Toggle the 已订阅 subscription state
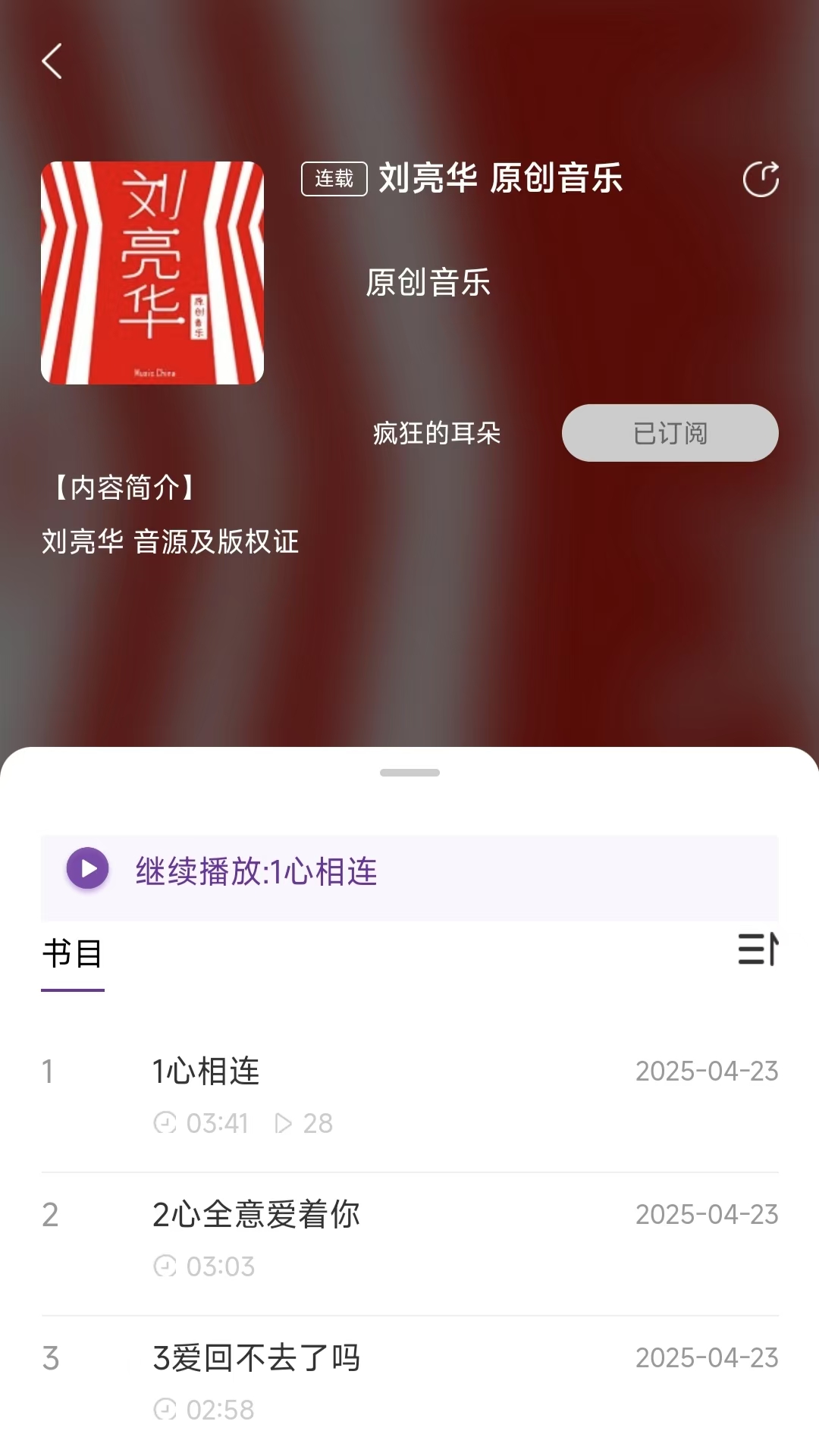This screenshot has height=1456, width=819. [x=668, y=433]
